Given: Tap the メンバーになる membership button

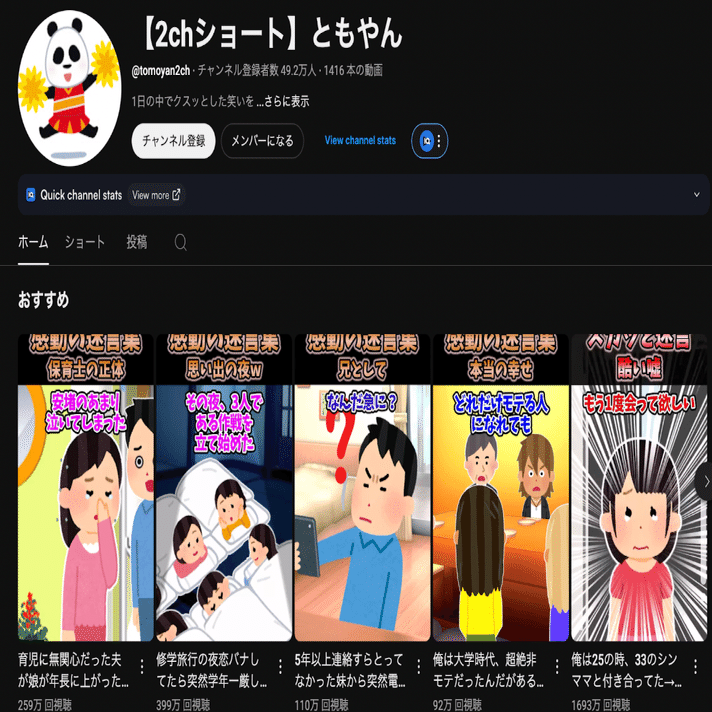Looking at the screenshot, I should (262, 141).
